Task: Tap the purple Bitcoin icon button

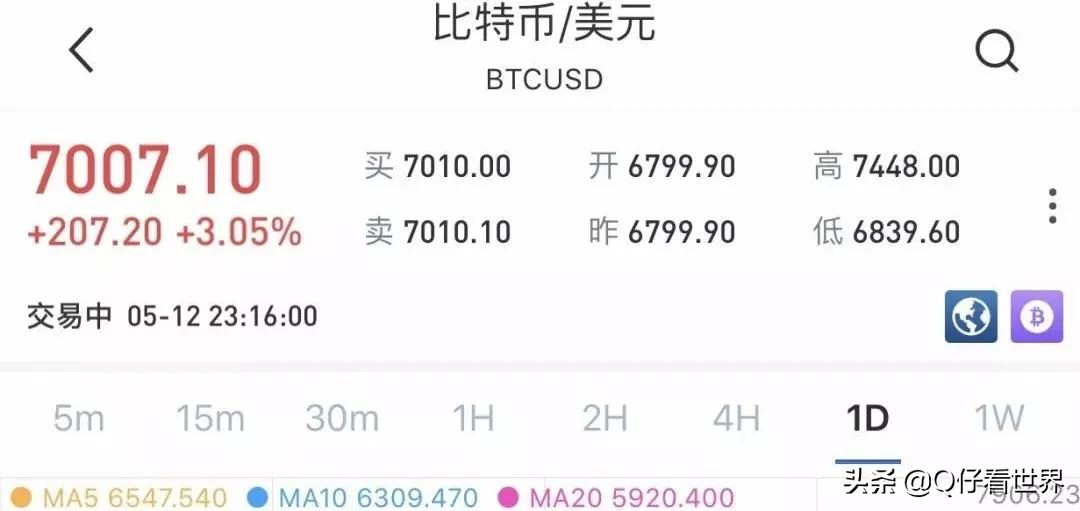Action: click(x=1037, y=317)
